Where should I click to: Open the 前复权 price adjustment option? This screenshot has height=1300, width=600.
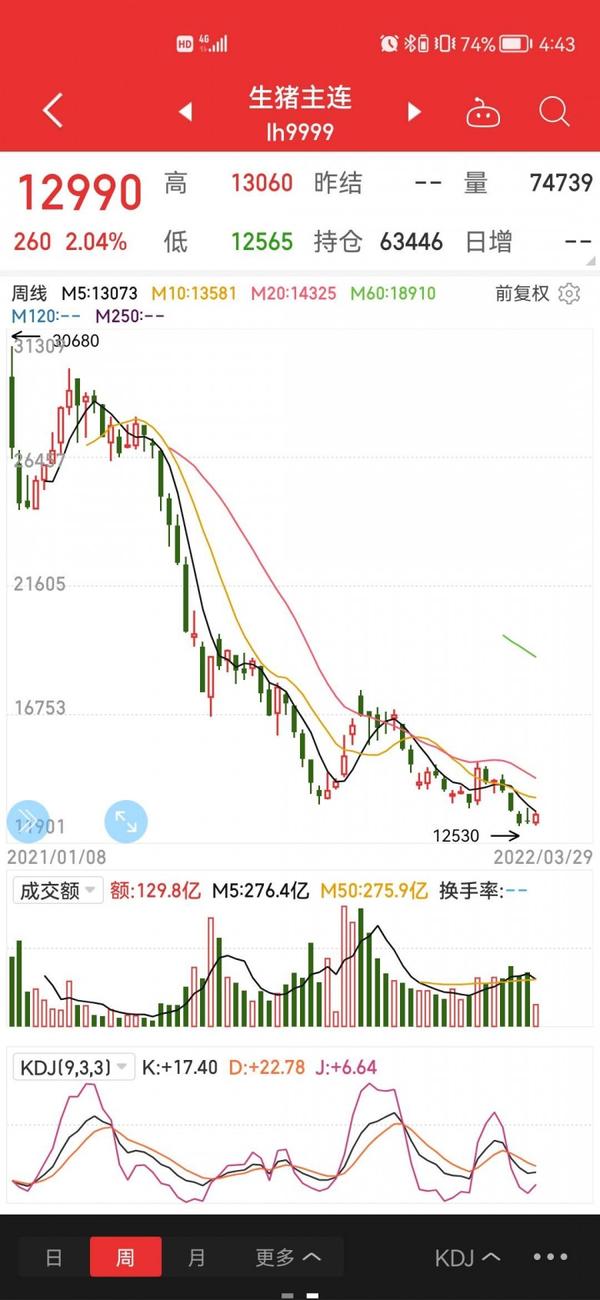(522, 294)
